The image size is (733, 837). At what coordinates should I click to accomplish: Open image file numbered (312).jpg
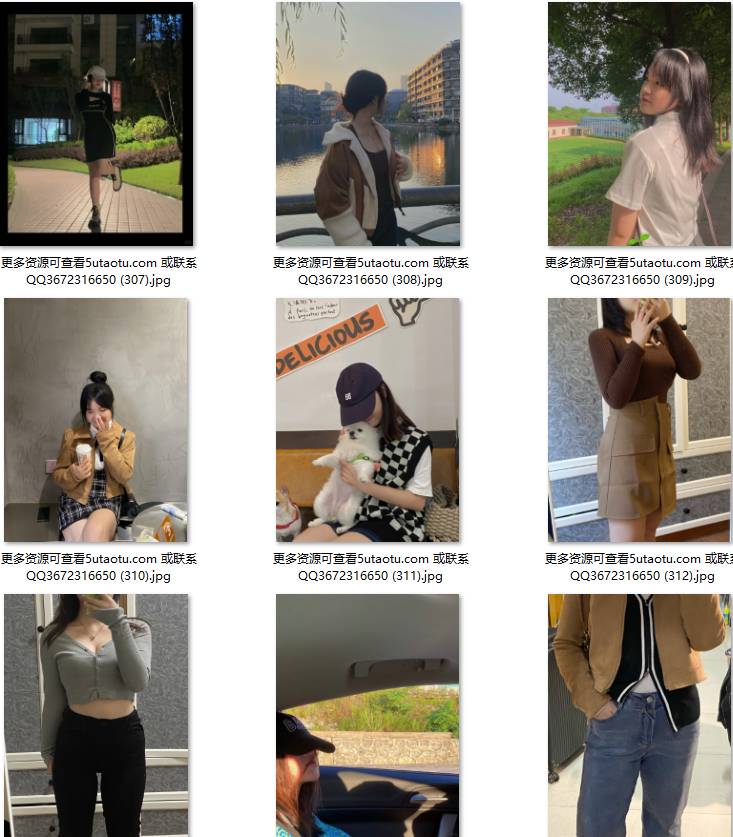pos(639,420)
